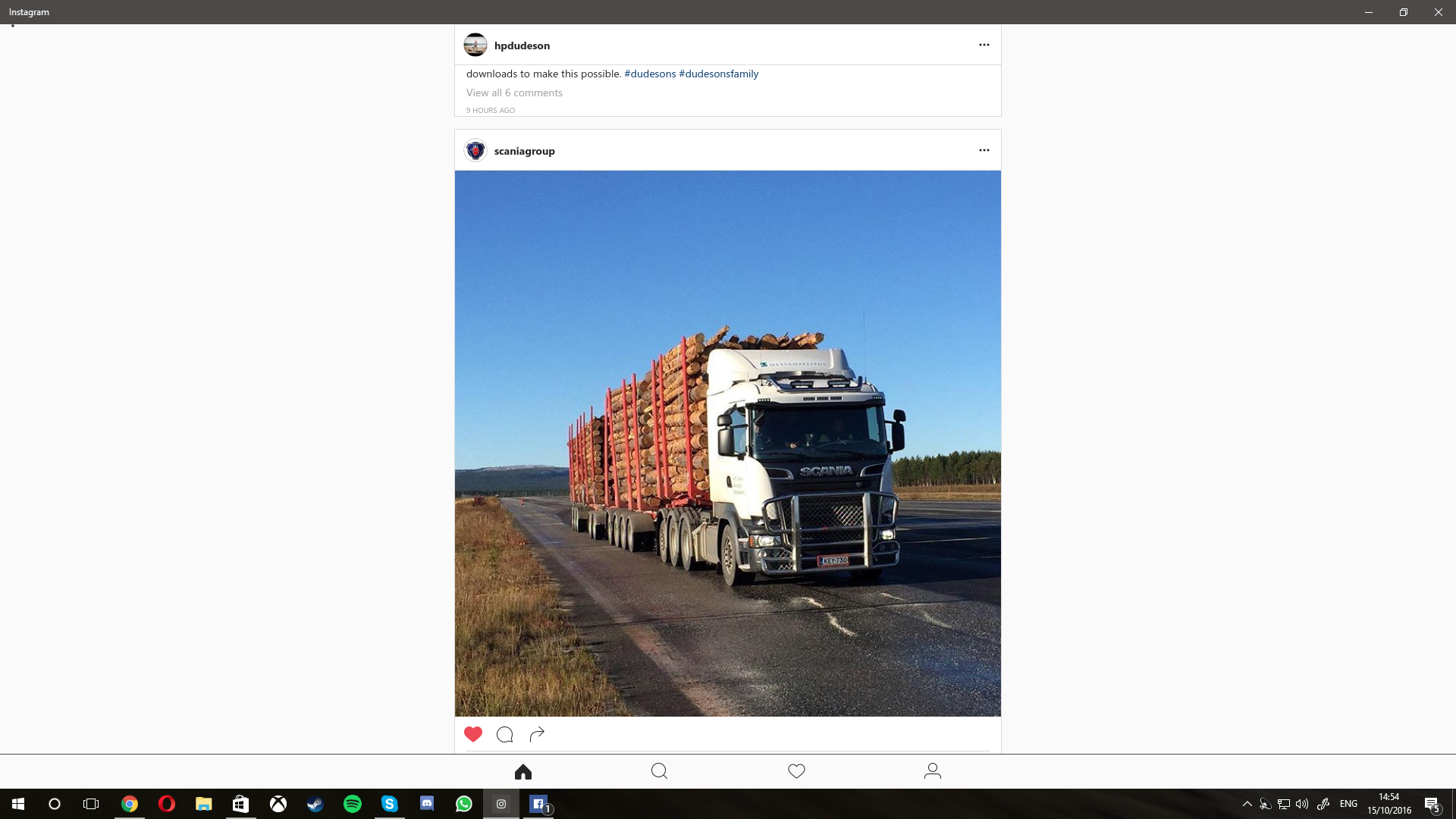1456x819 pixels.
Task: Open hpdudeson post options menu
Action: 984,45
